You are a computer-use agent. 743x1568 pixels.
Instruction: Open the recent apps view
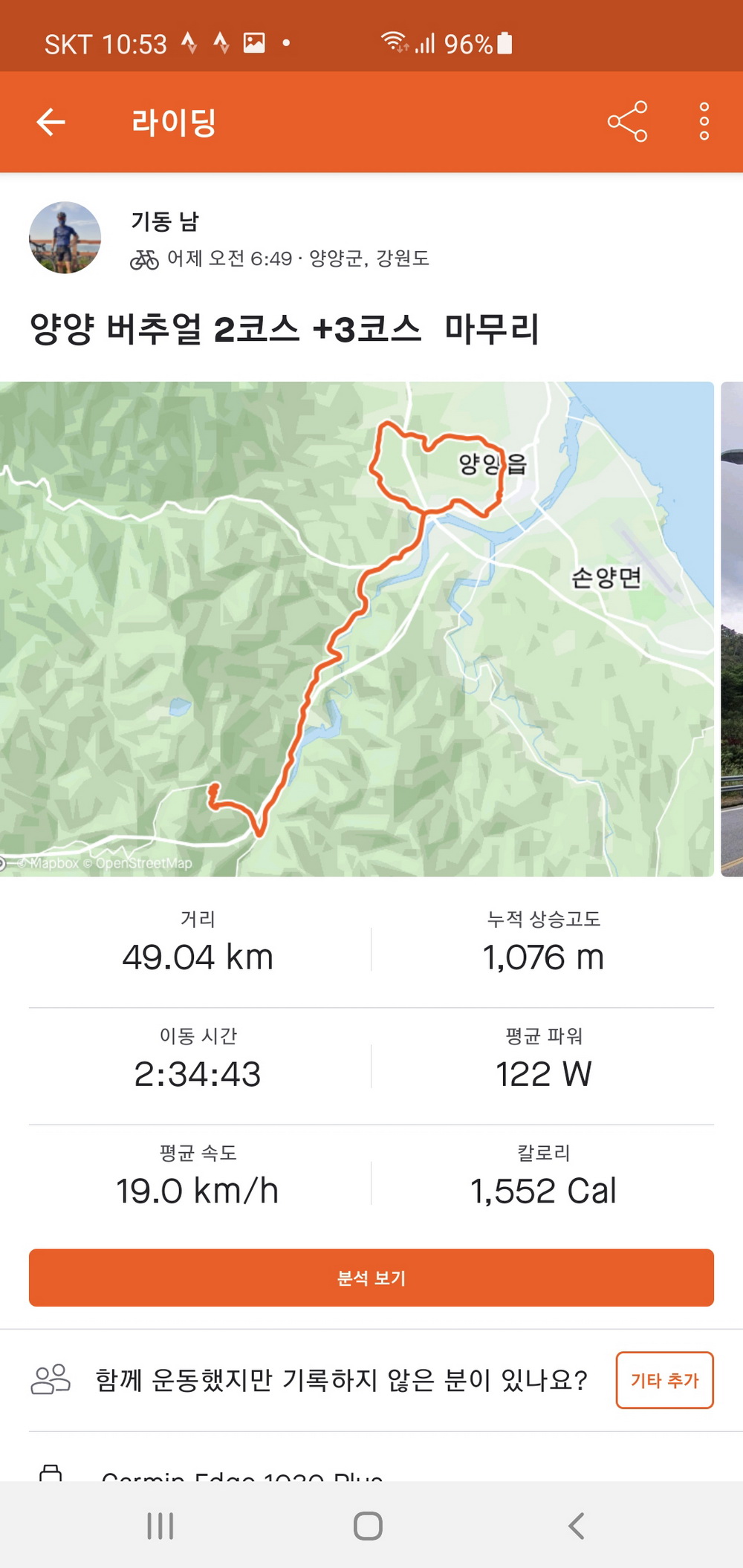160,1526
